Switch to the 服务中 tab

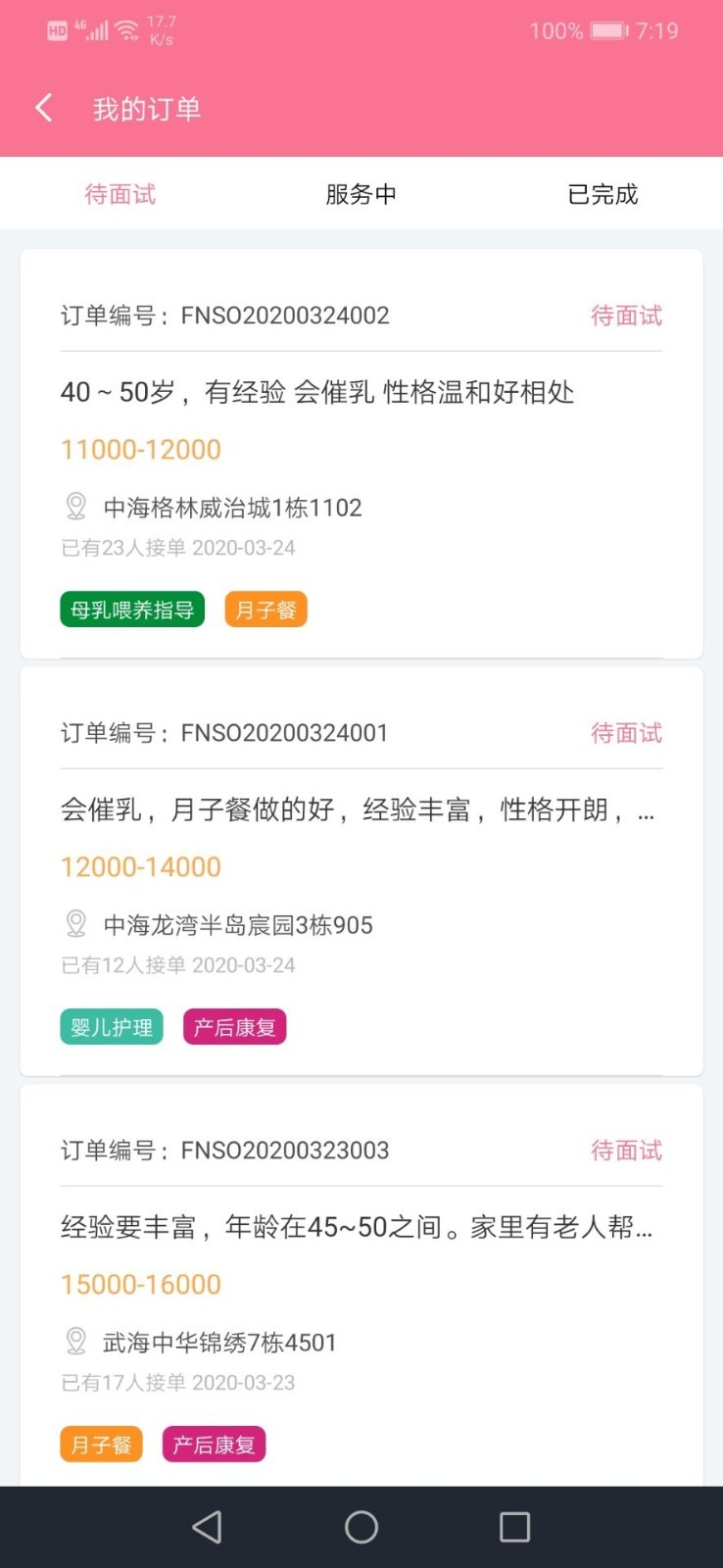(x=361, y=194)
